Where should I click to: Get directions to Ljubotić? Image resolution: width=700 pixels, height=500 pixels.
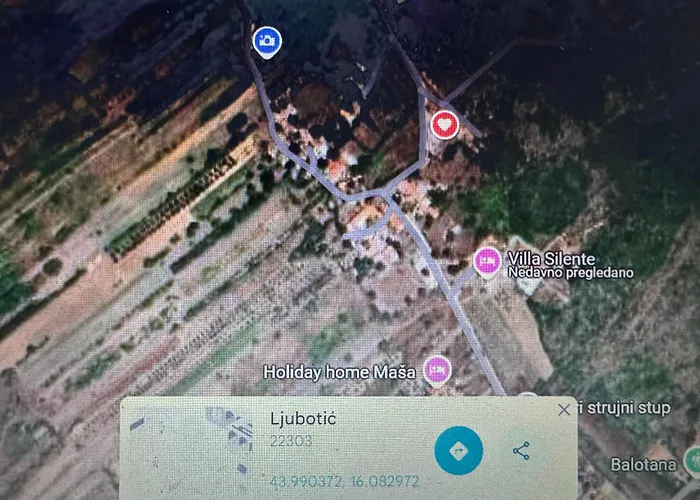point(459,452)
